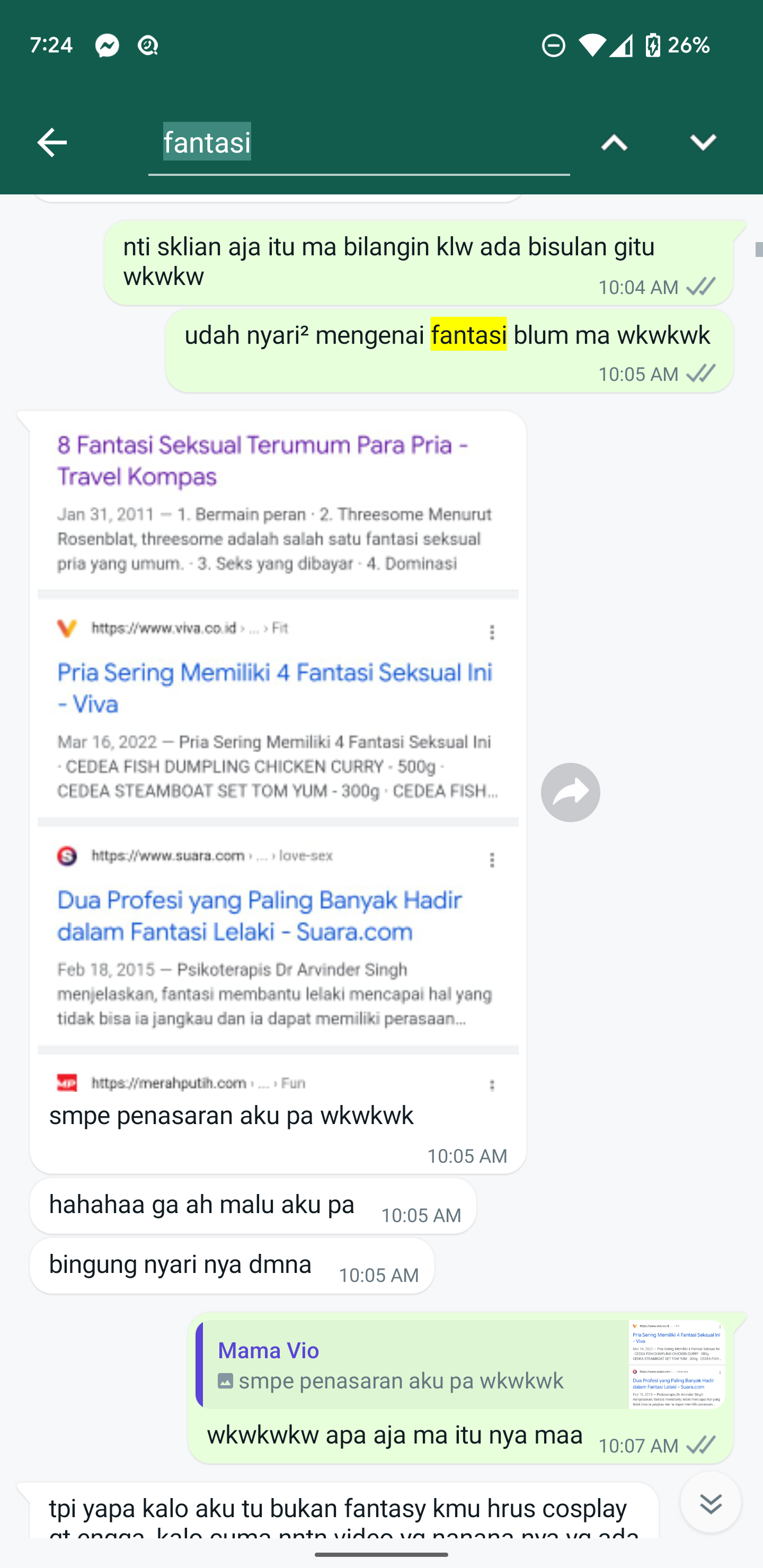Open the Viva fantasi seksual article link
The height and width of the screenshot is (1568, 763).
274,688
